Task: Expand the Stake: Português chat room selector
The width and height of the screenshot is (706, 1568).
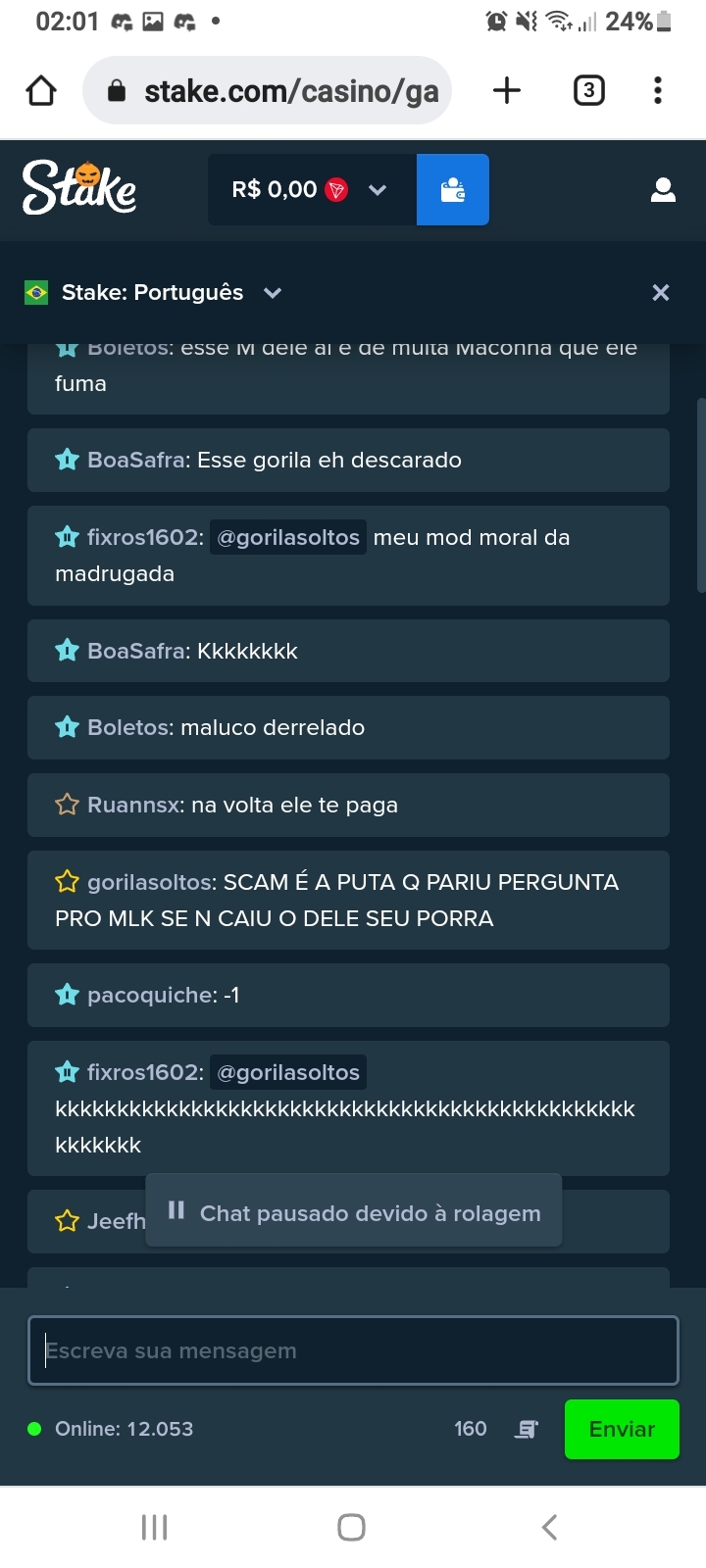Action: pyautogui.click(x=153, y=292)
